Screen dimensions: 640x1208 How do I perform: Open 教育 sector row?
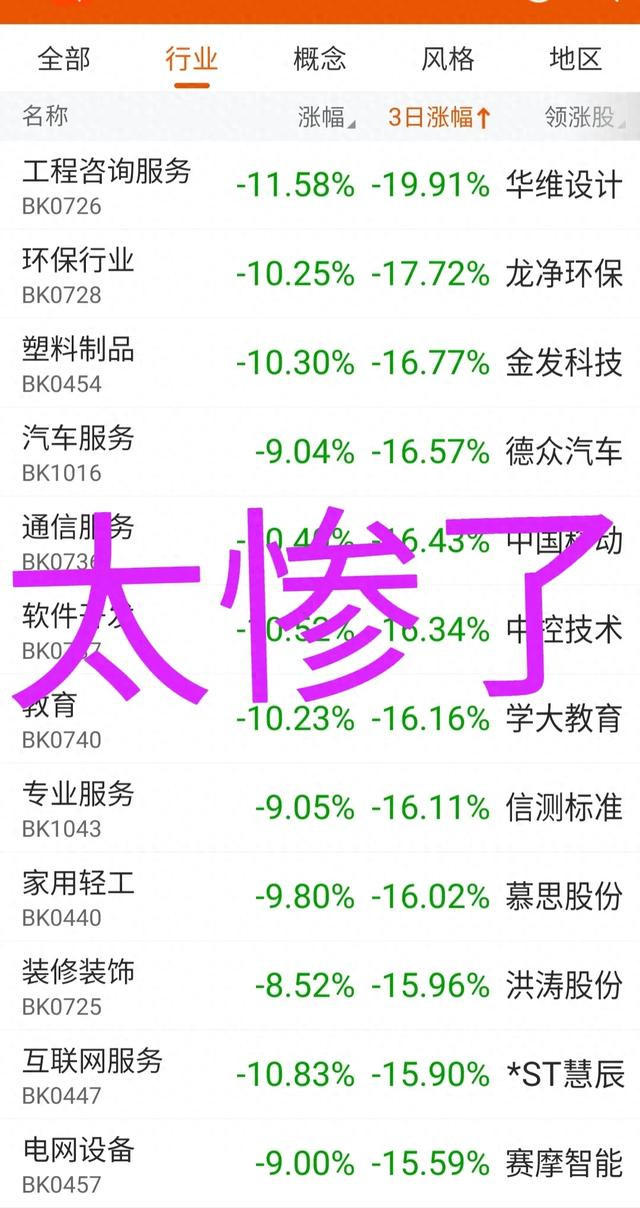point(320,719)
